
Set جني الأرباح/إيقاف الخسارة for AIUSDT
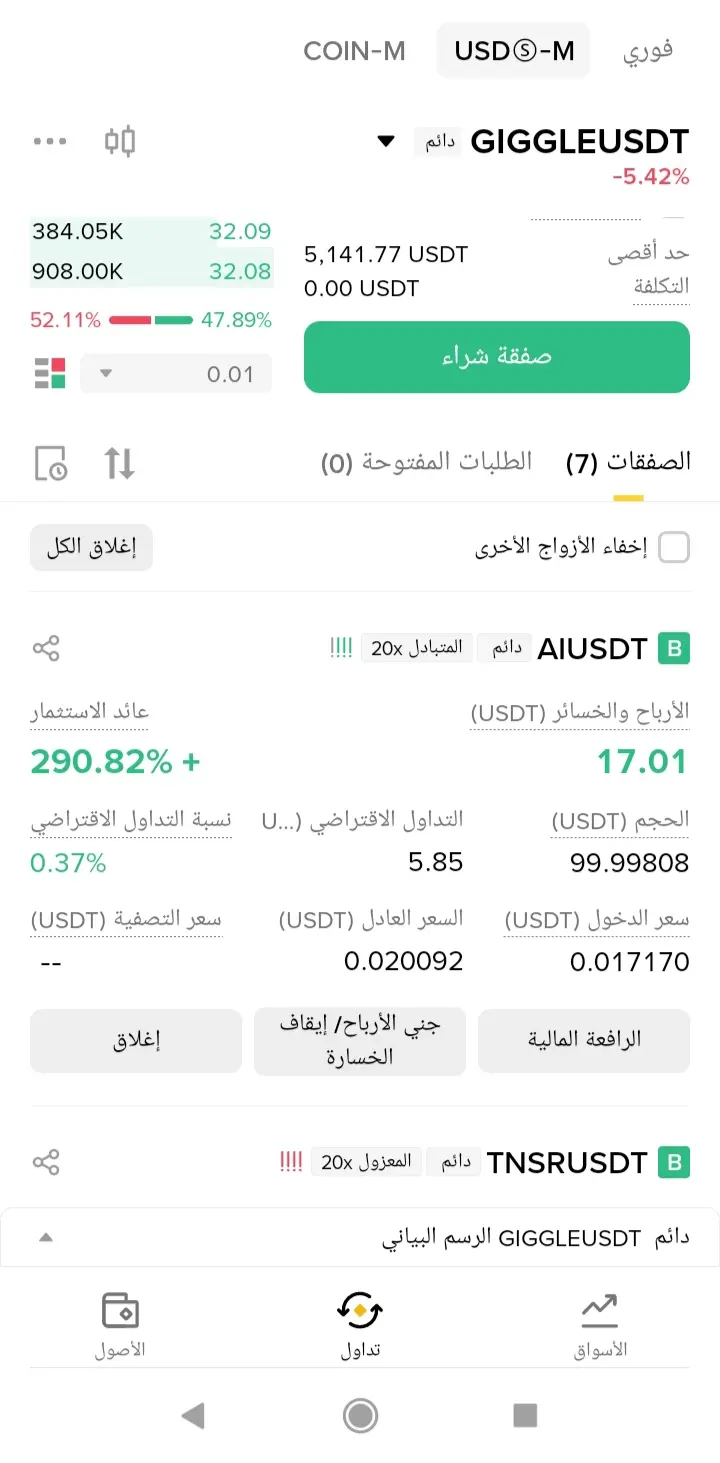[360, 1040]
